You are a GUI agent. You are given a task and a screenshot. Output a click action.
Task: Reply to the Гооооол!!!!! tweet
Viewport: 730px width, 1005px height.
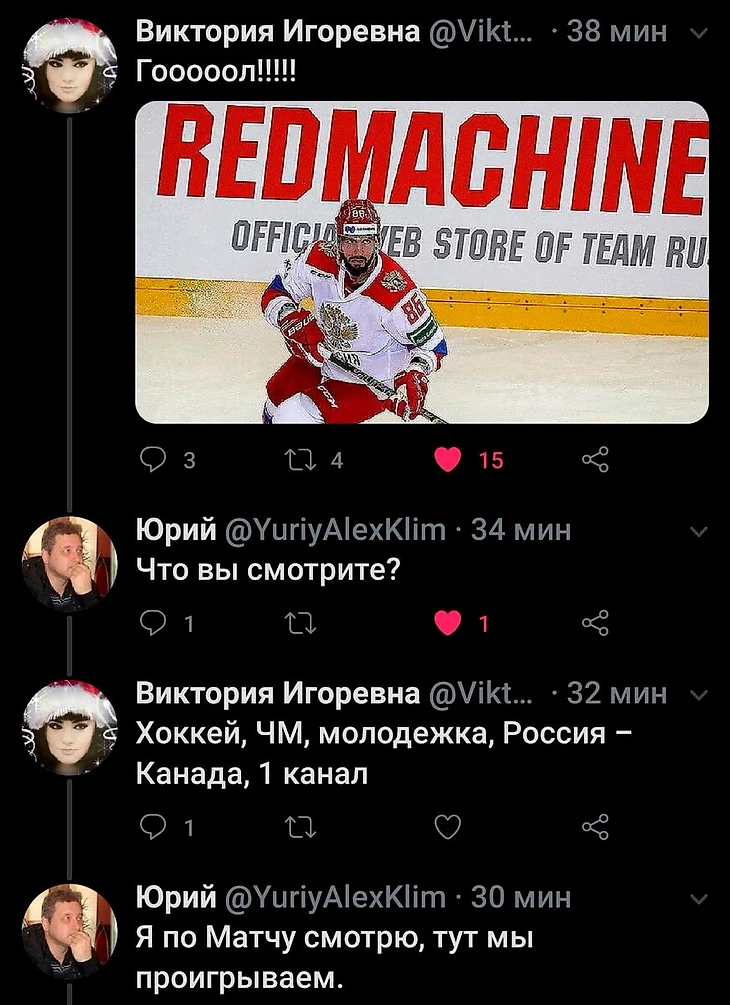pyautogui.click(x=153, y=460)
